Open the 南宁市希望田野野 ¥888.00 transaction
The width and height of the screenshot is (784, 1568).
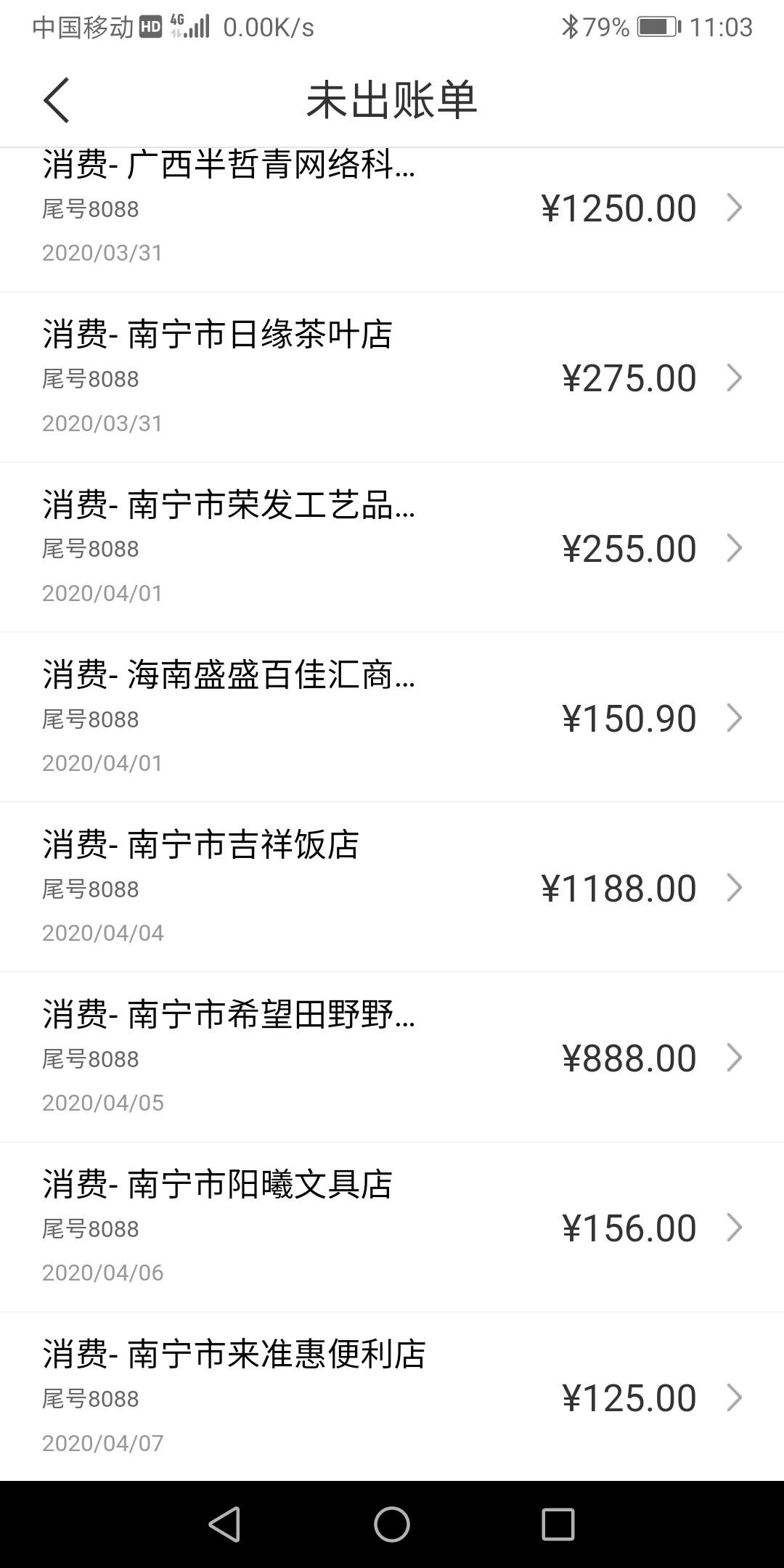coord(392,1057)
